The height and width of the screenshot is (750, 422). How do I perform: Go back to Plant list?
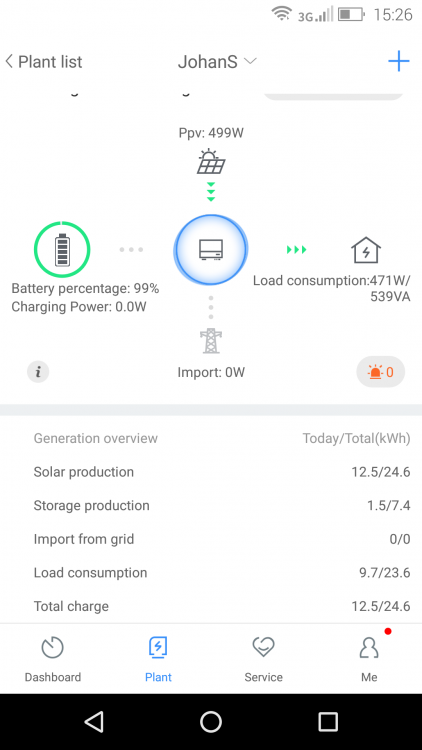(x=44, y=62)
